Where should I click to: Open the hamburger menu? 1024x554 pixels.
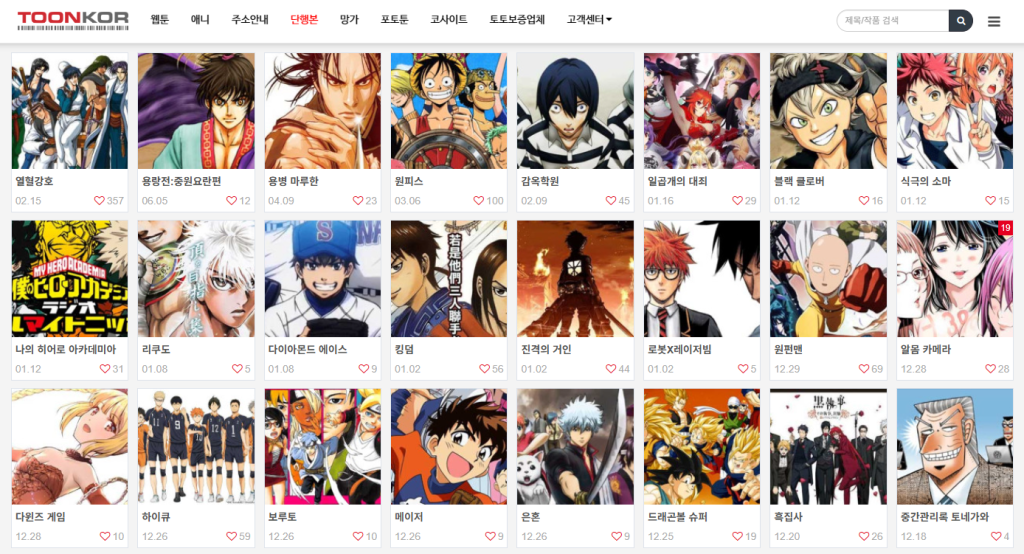tap(993, 21)
